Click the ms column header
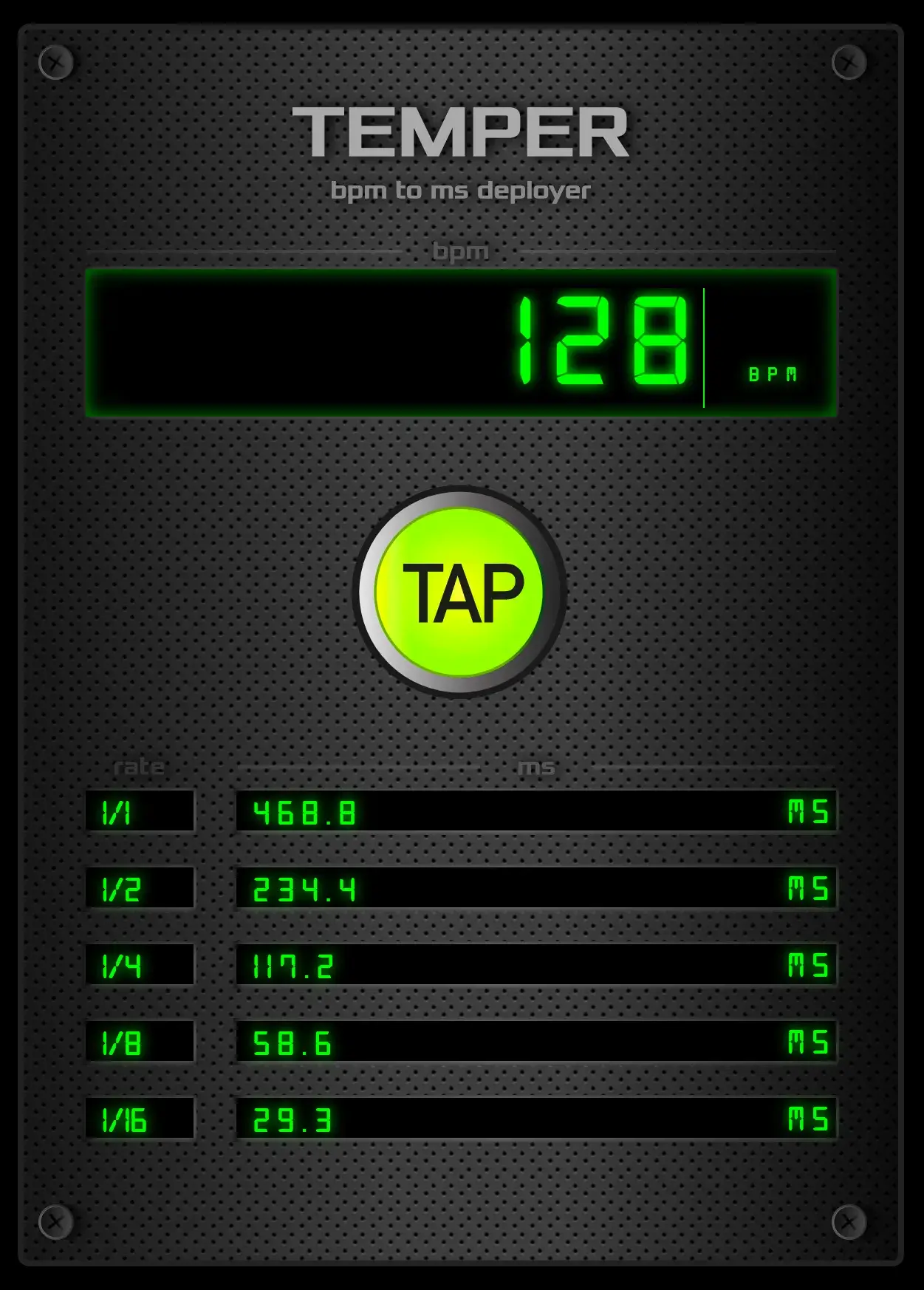This screenshot has width=924, height=1290. click(538, 767)
